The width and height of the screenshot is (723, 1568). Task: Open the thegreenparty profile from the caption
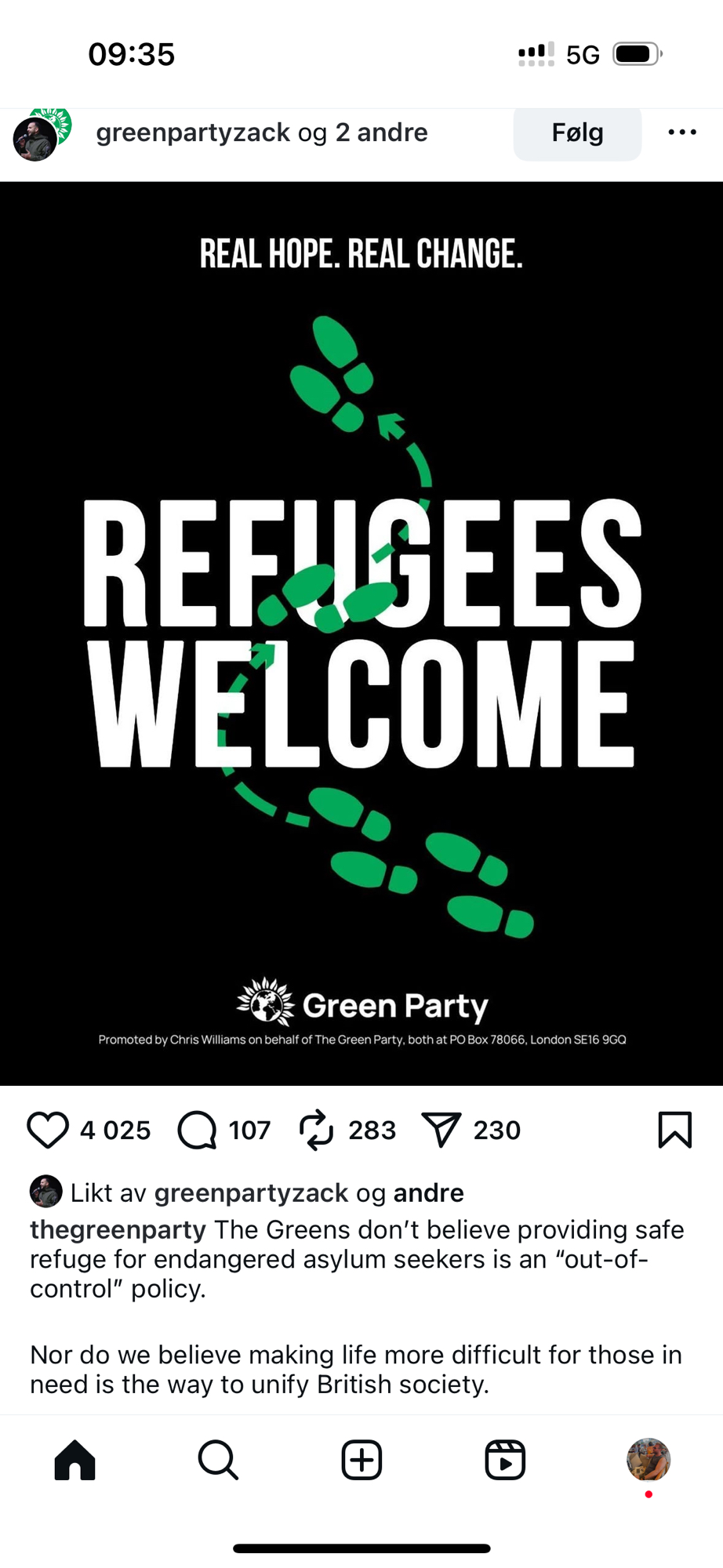(118, 1229)
